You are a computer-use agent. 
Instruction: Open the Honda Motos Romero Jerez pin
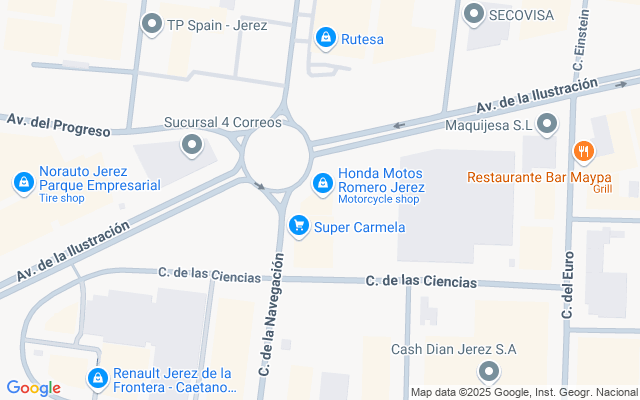pos(323,183)
